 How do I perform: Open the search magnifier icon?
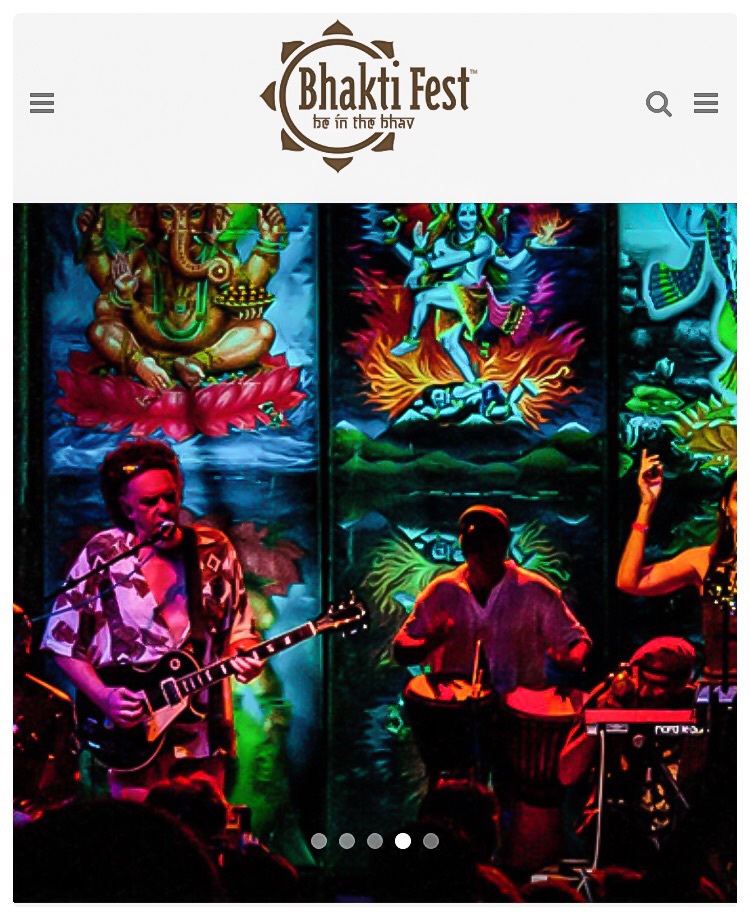coord(658,103)
